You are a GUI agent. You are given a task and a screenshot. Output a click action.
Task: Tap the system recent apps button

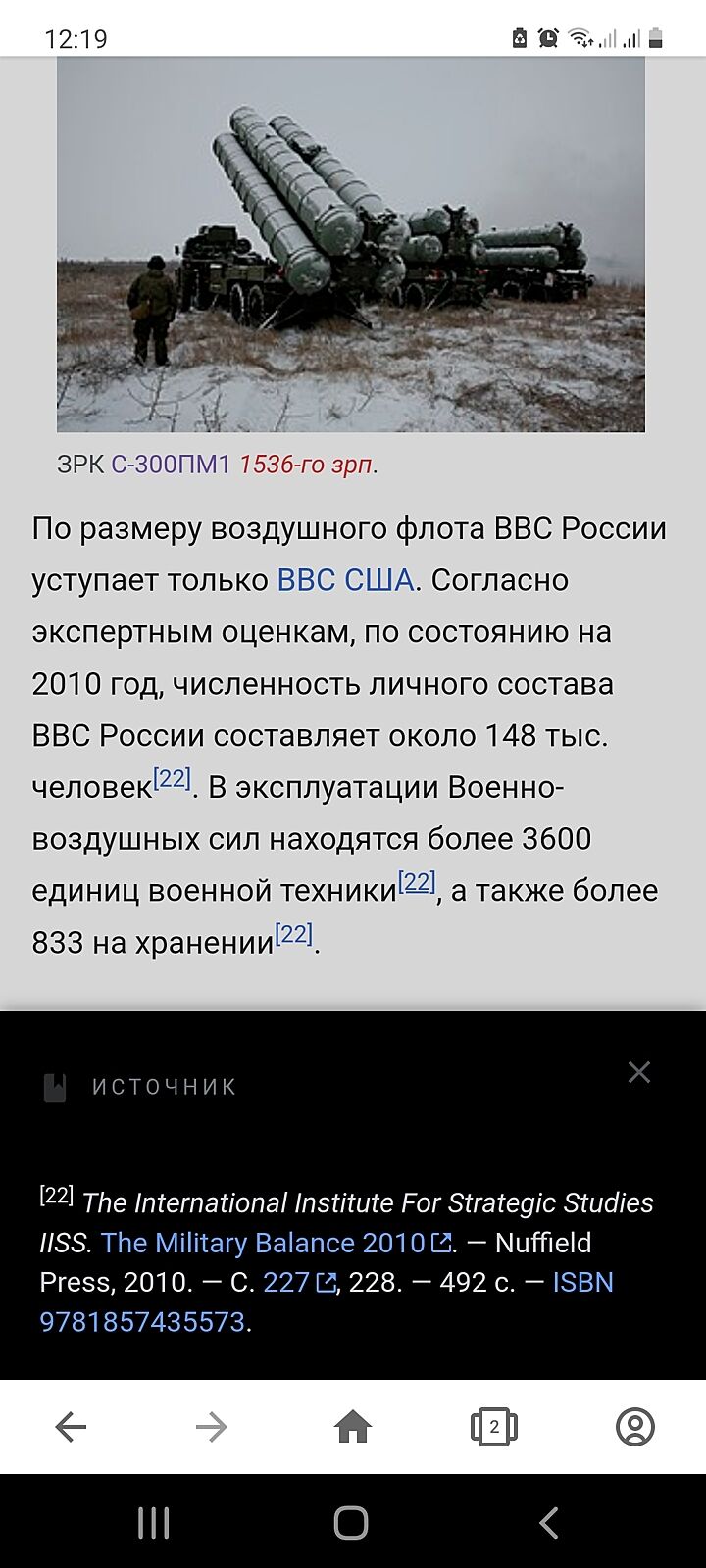[x=153, y=1523]
